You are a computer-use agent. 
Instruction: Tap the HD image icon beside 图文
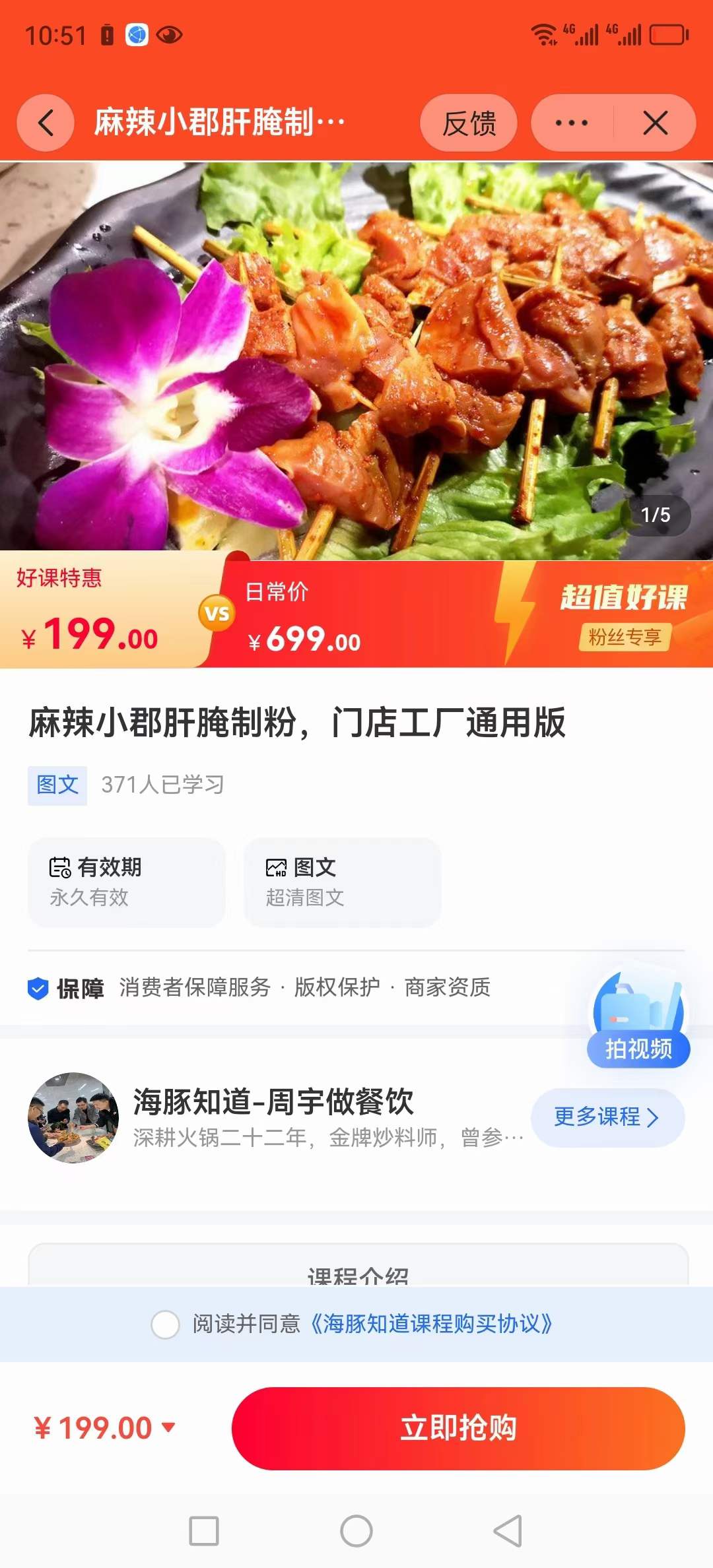[275, 867]
